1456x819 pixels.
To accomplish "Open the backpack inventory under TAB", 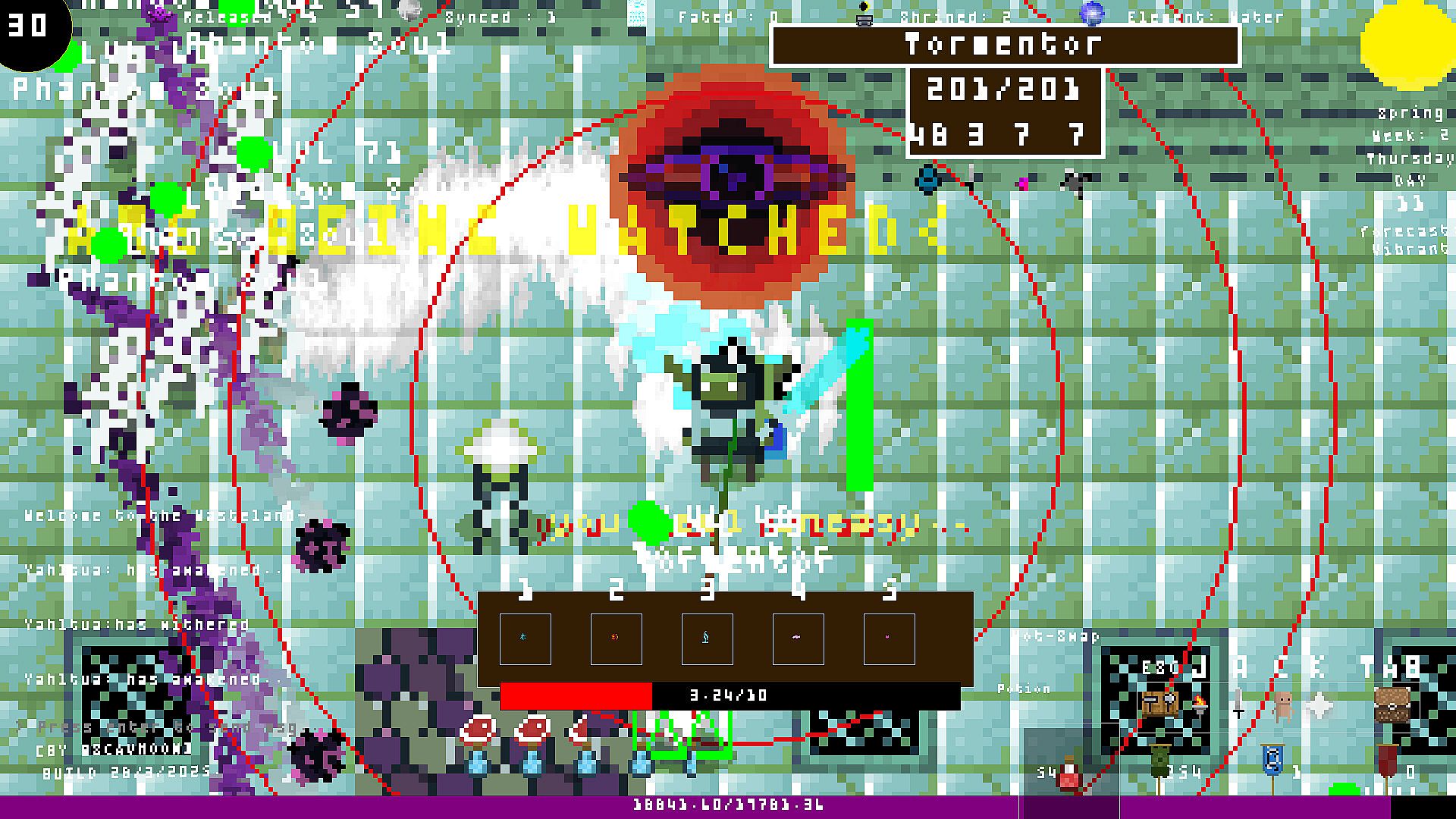I will click(x=1392, y=704).
